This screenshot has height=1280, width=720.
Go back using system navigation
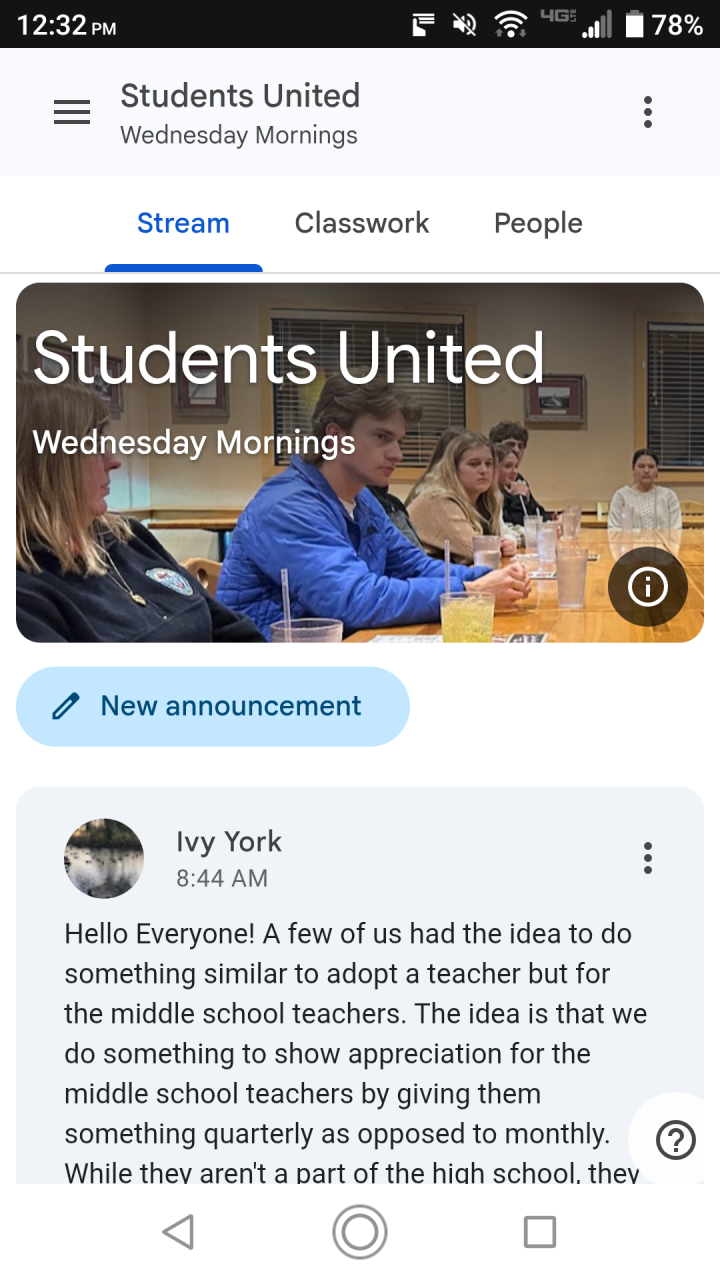point(178,1232)
